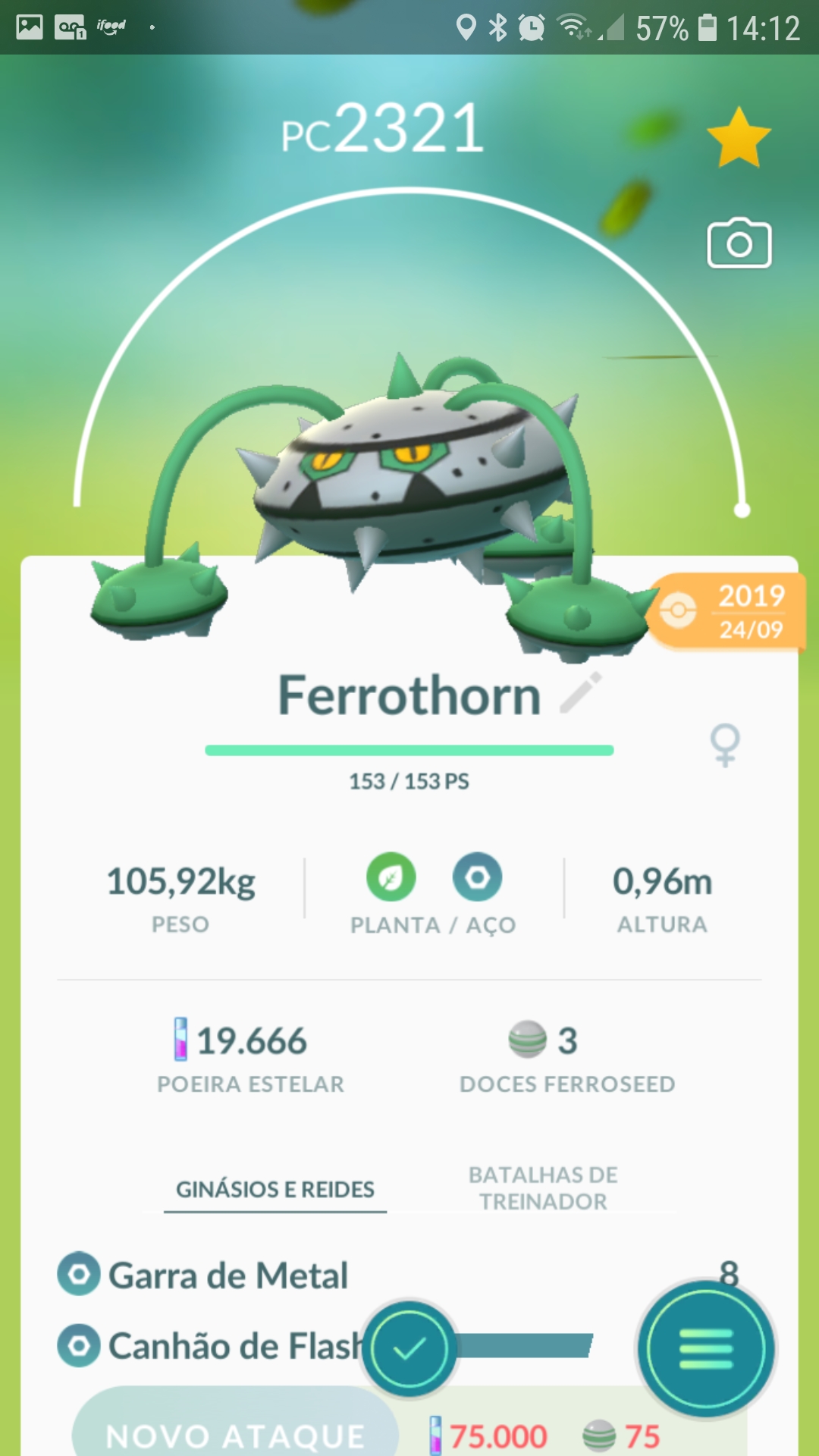The image size is (819, 1456).
Task: Tap the Novo Ataque button
Action: pyautogui.click(x=235, y=1433)
